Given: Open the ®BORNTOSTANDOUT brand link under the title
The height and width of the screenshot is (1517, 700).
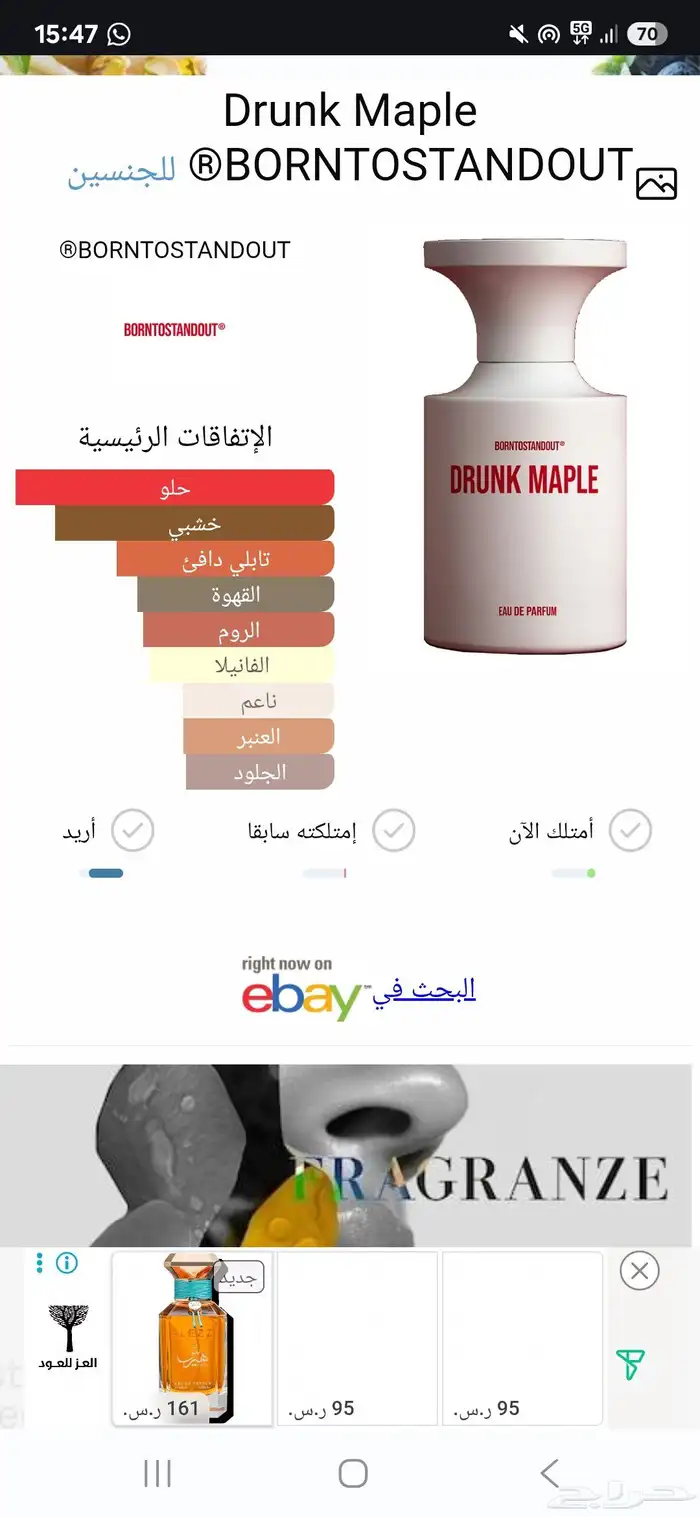Looking at the screenshot, I should click(175, 250).
